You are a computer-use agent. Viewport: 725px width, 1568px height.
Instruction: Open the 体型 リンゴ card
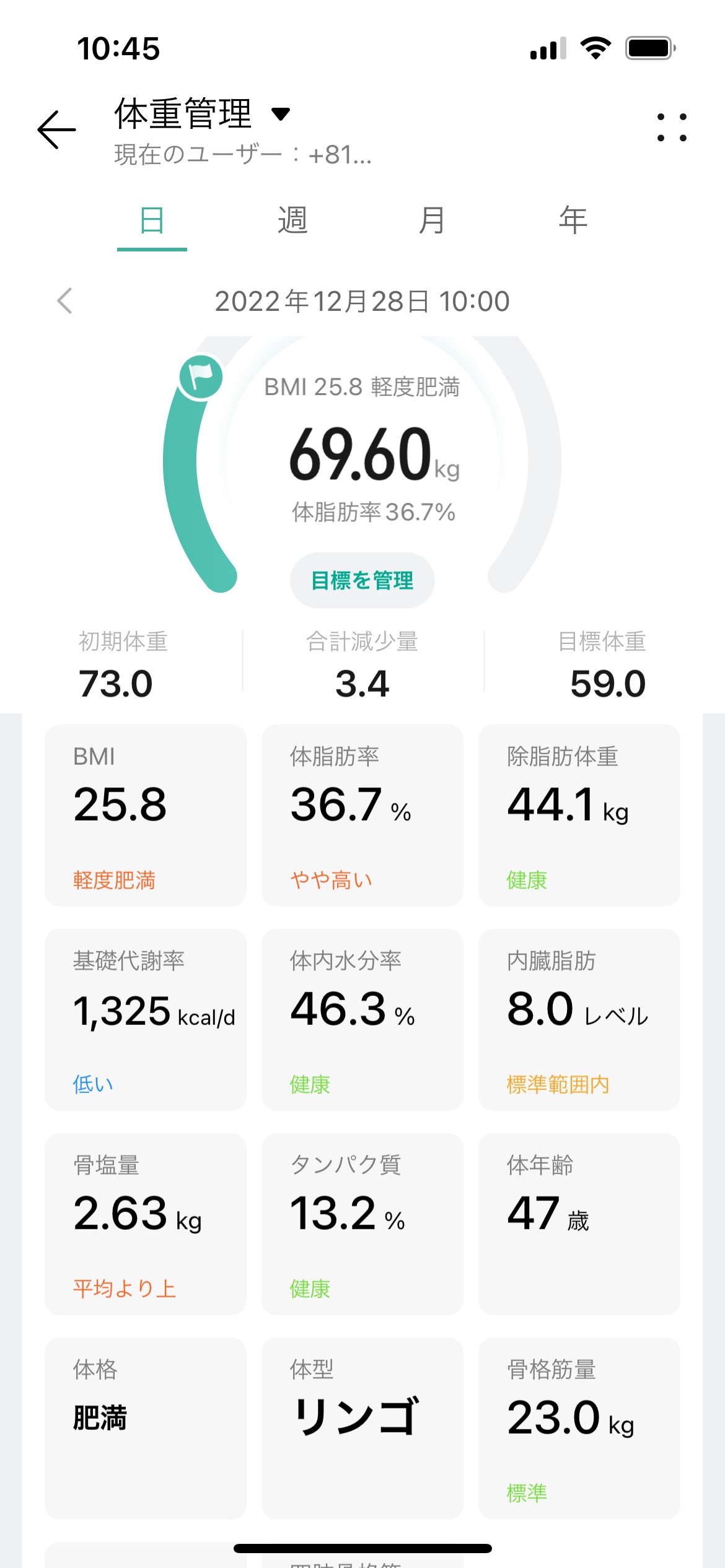362,1428
